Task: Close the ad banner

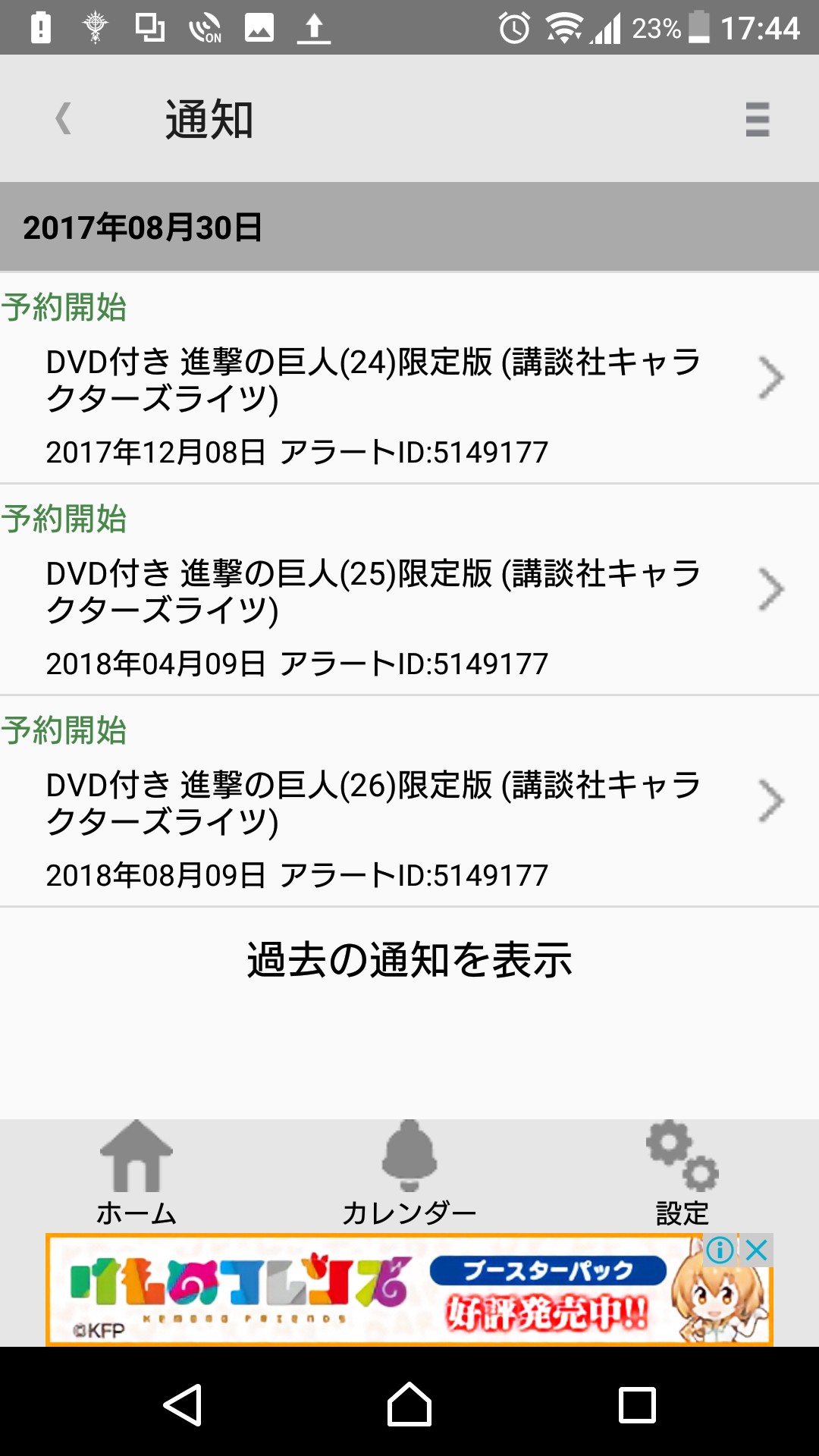Action: (757, 1250)
